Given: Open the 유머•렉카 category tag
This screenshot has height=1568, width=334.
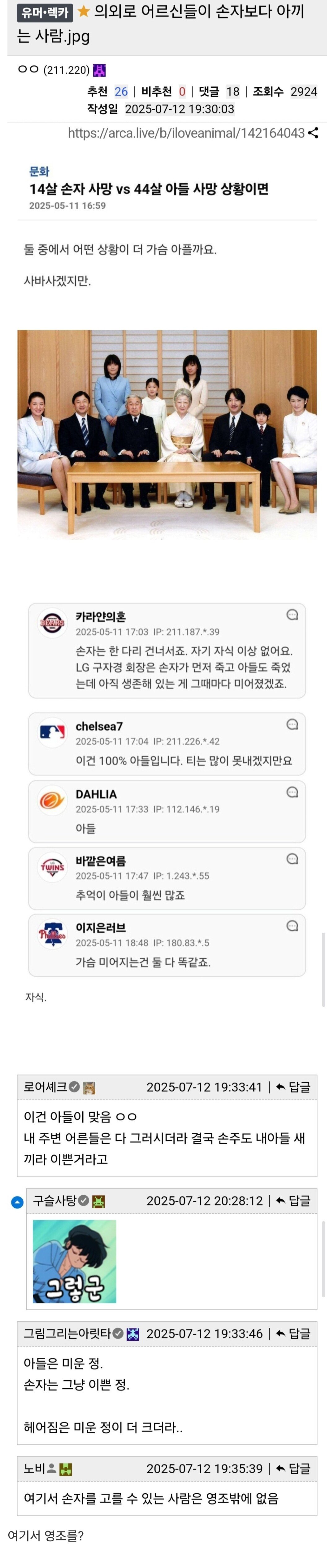Looking at the screenshot, I should click(x=45, y=12).
